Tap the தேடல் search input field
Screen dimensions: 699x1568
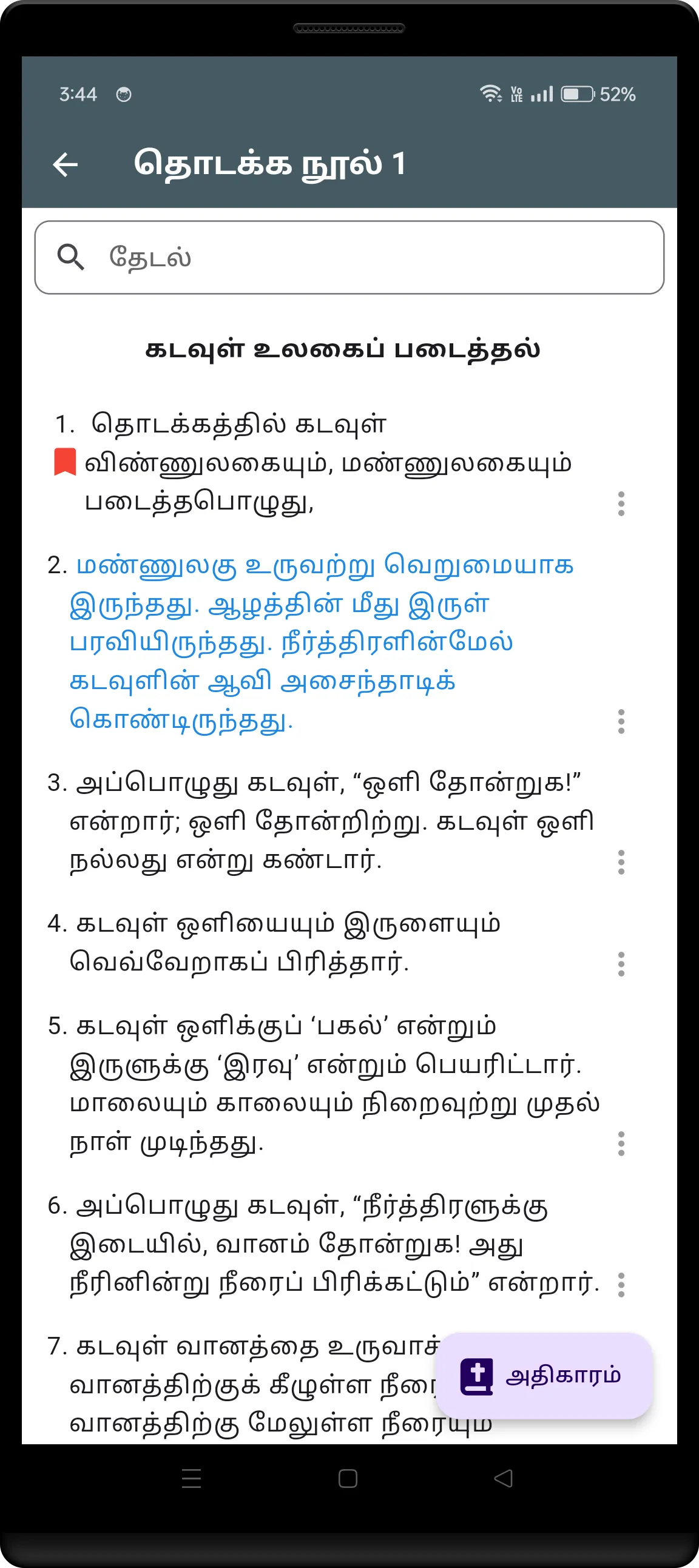(351, 257)
